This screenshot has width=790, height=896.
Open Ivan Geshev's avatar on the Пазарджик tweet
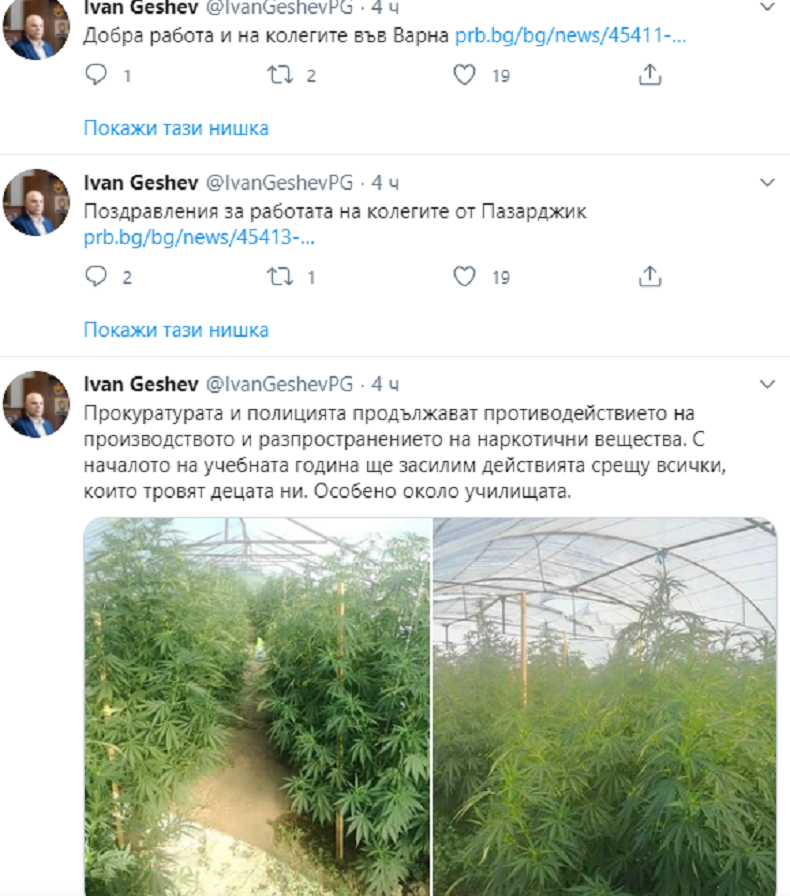(37, 202)
